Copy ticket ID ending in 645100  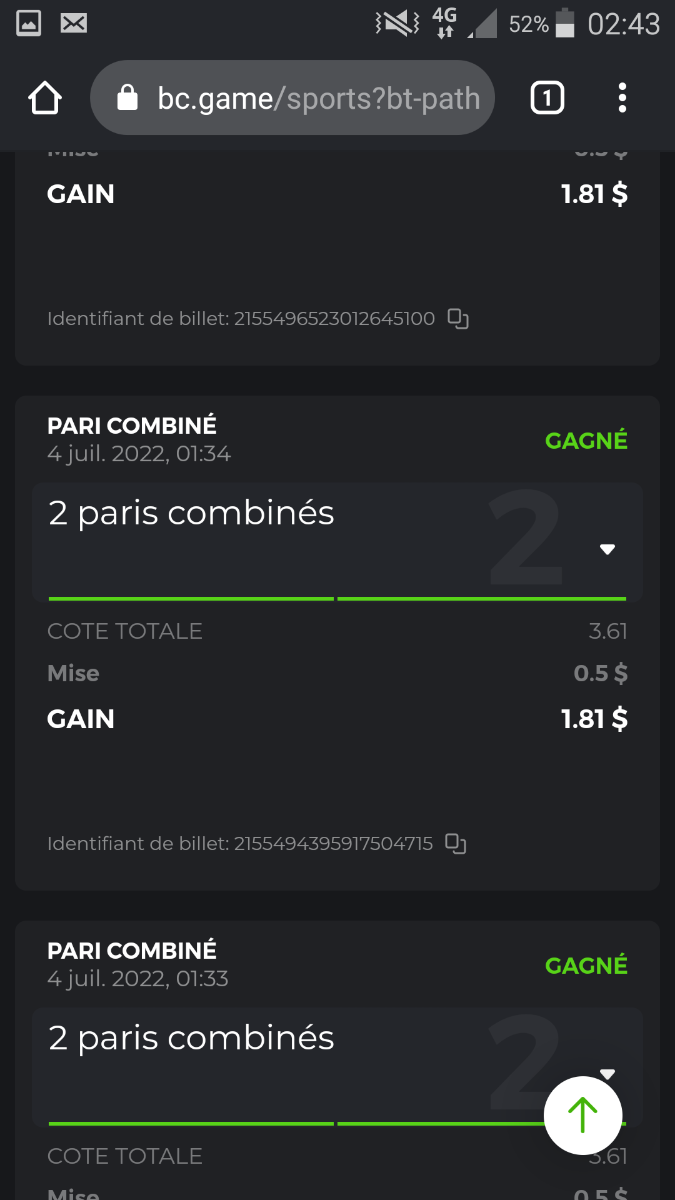(458, 319)
